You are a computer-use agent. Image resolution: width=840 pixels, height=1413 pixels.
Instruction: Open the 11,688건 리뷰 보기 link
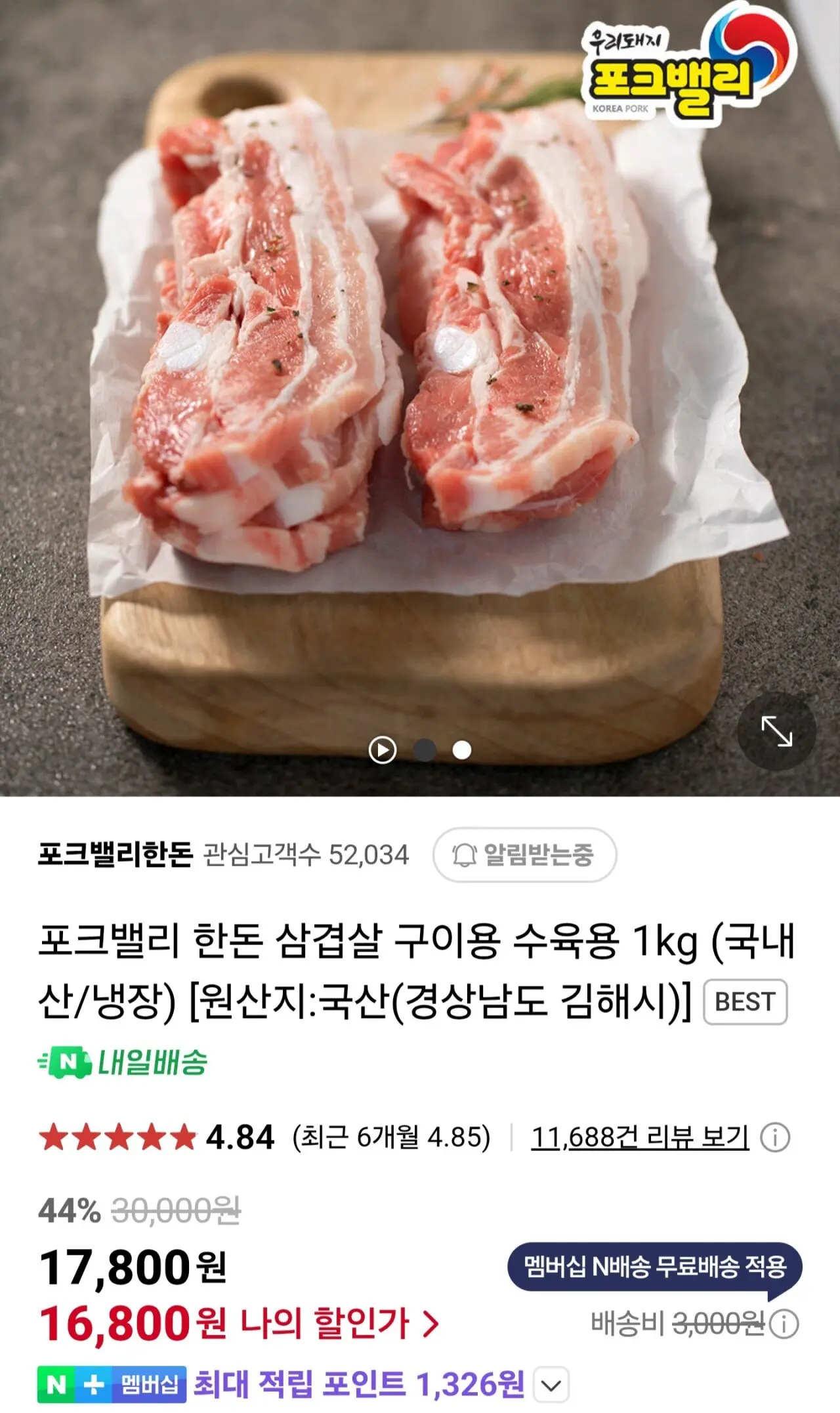[x=640, y=1137]
